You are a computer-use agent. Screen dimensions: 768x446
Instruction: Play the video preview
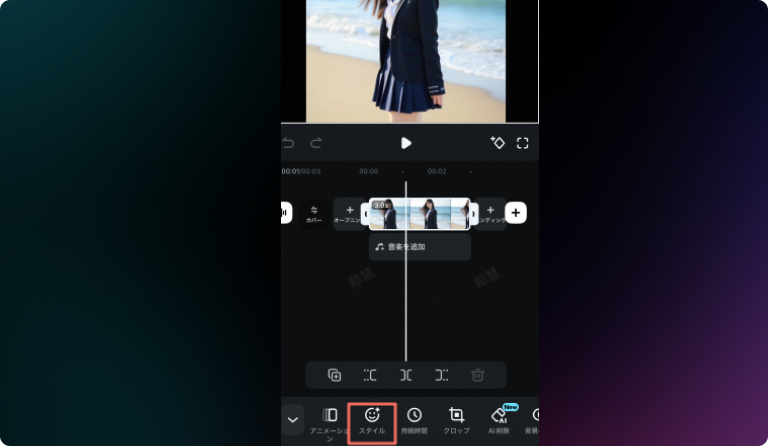tap(406, 143)
